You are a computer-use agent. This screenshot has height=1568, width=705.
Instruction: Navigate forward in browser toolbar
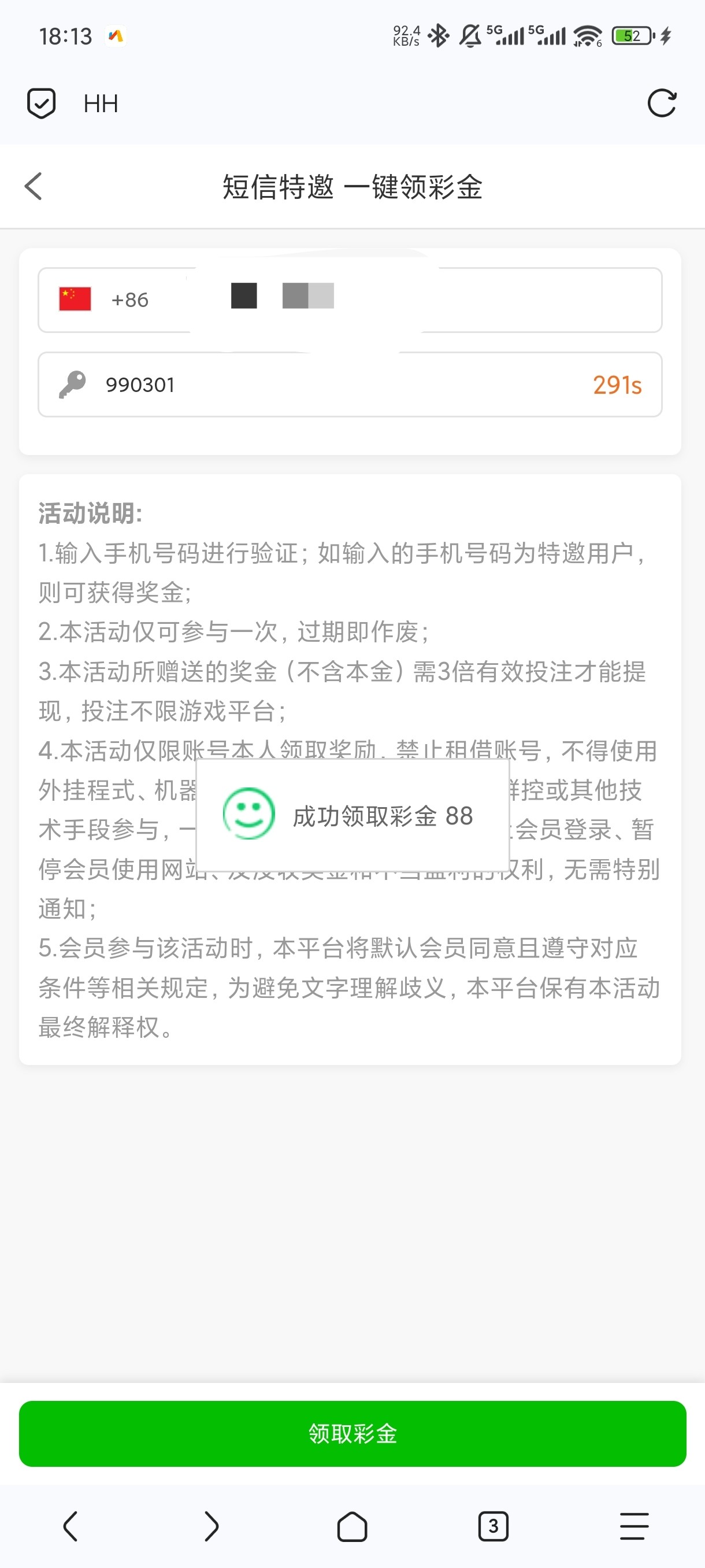pos(211,1526)
